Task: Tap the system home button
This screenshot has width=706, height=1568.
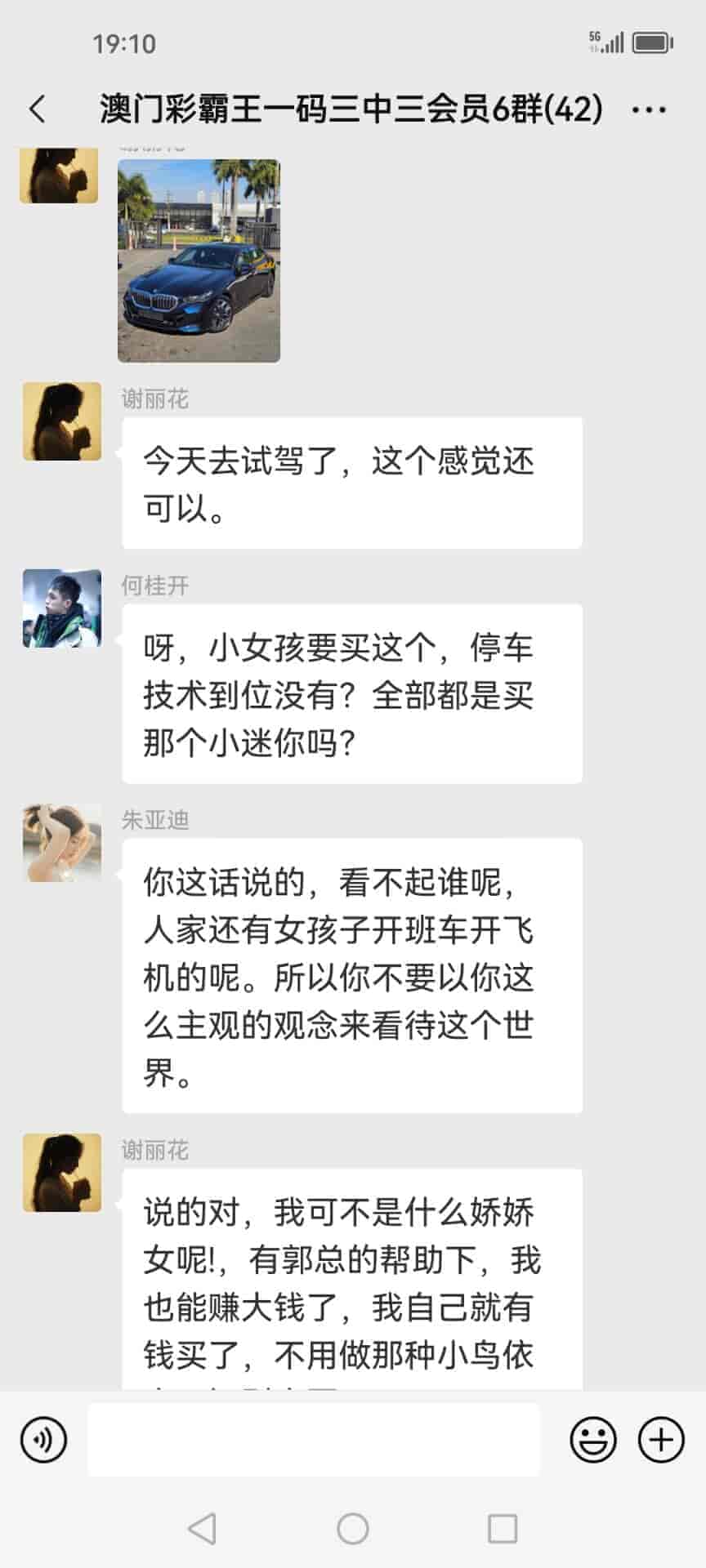Action: [353, 1528]
